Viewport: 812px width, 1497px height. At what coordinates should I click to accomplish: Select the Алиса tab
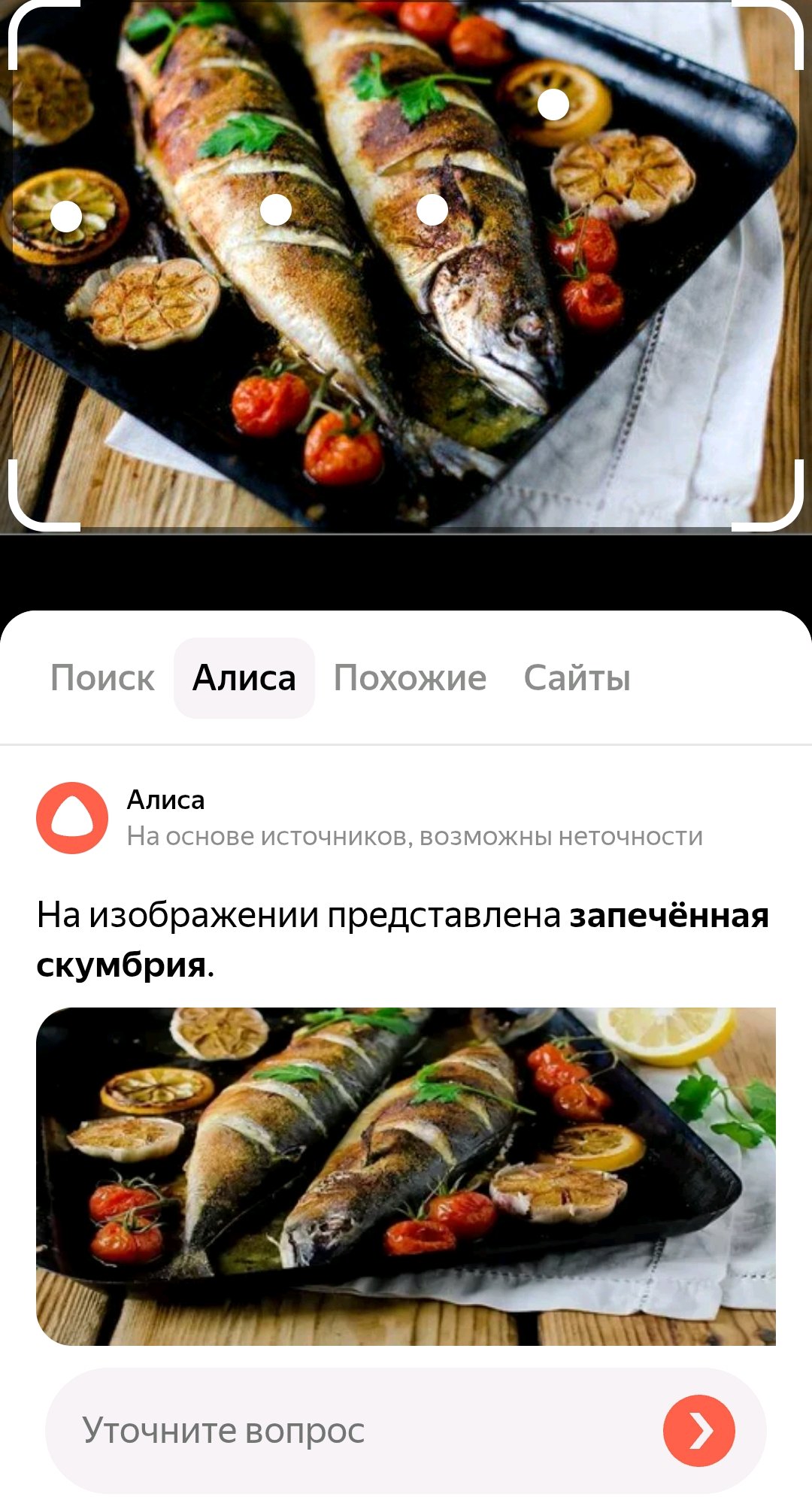(244, 678)
